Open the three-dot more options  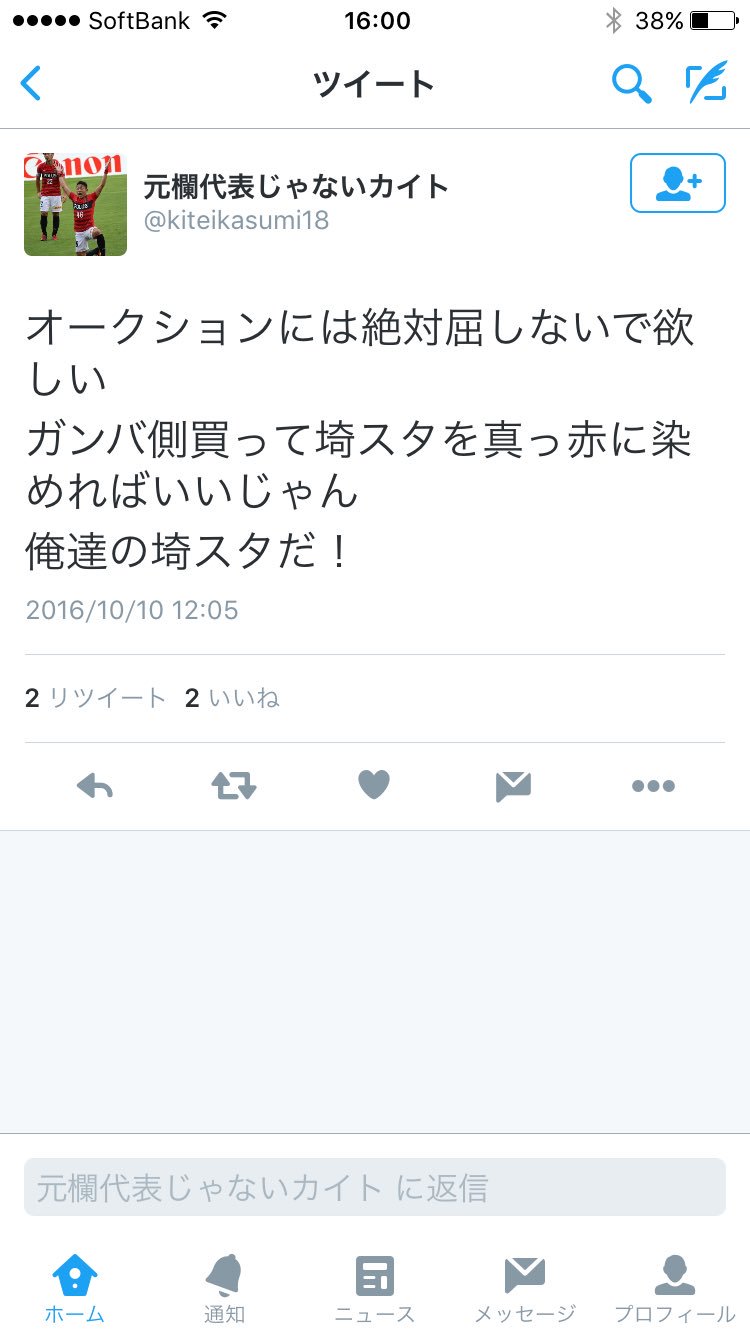click(653, 787)
